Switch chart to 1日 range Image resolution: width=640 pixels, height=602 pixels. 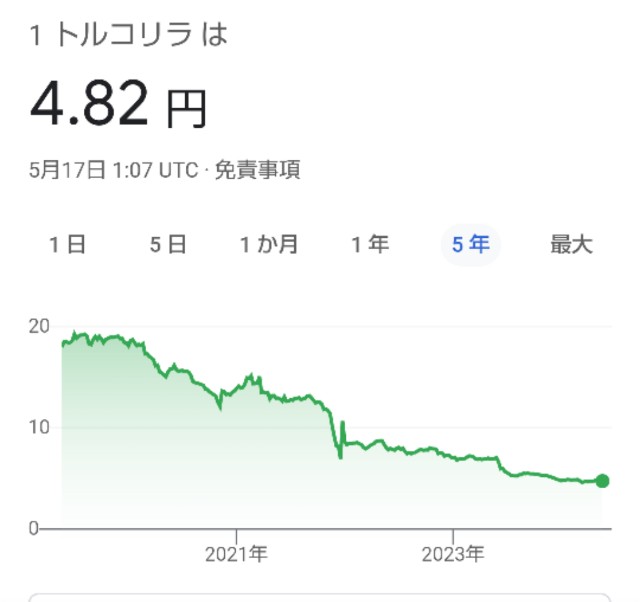pos(67,244)
